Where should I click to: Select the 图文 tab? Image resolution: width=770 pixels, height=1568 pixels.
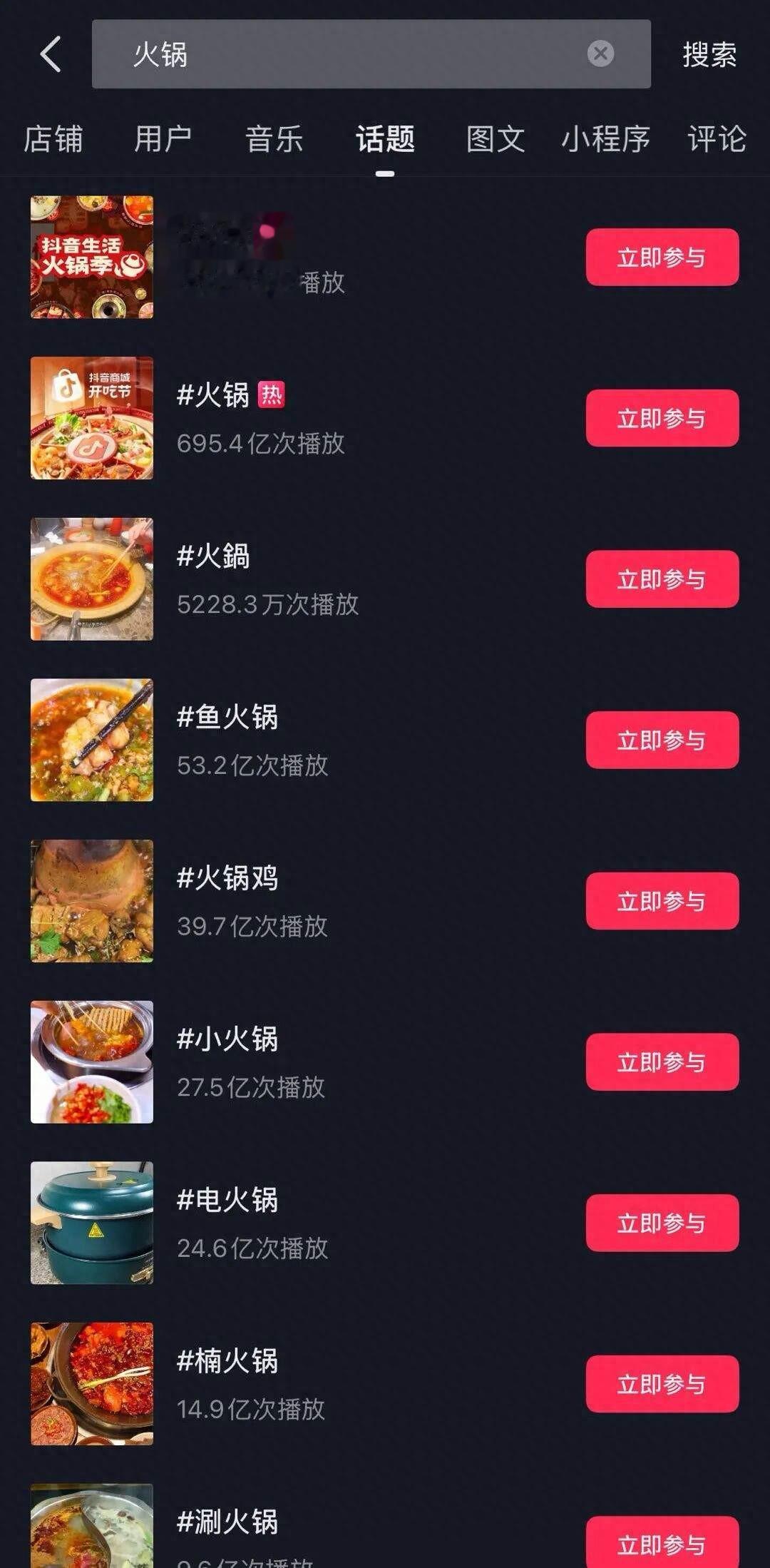click(496, 138)
